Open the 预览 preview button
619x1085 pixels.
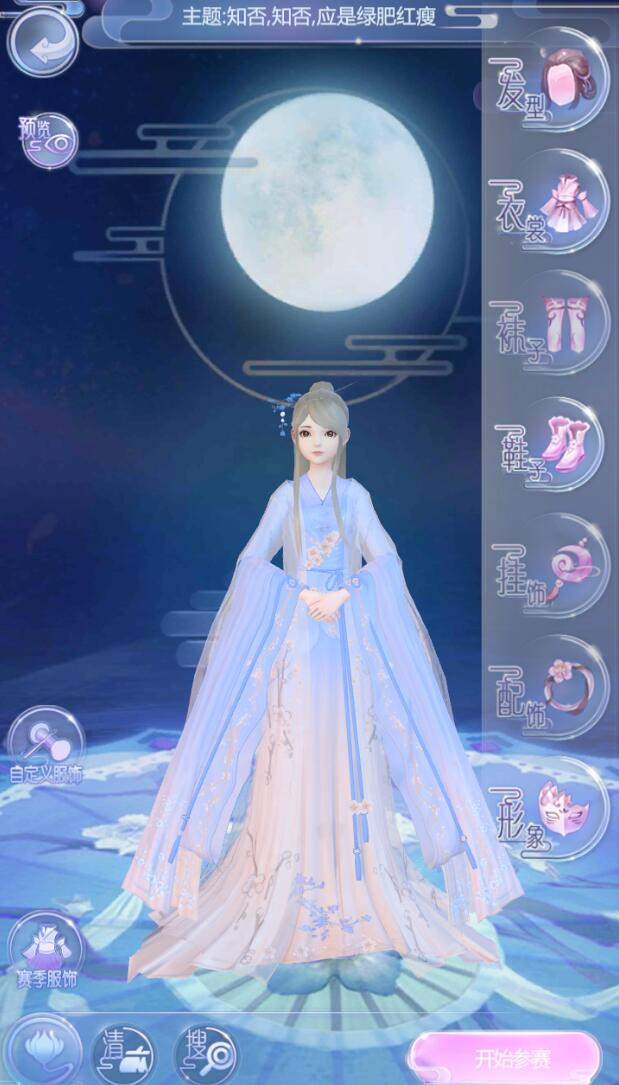click(48, 139)
